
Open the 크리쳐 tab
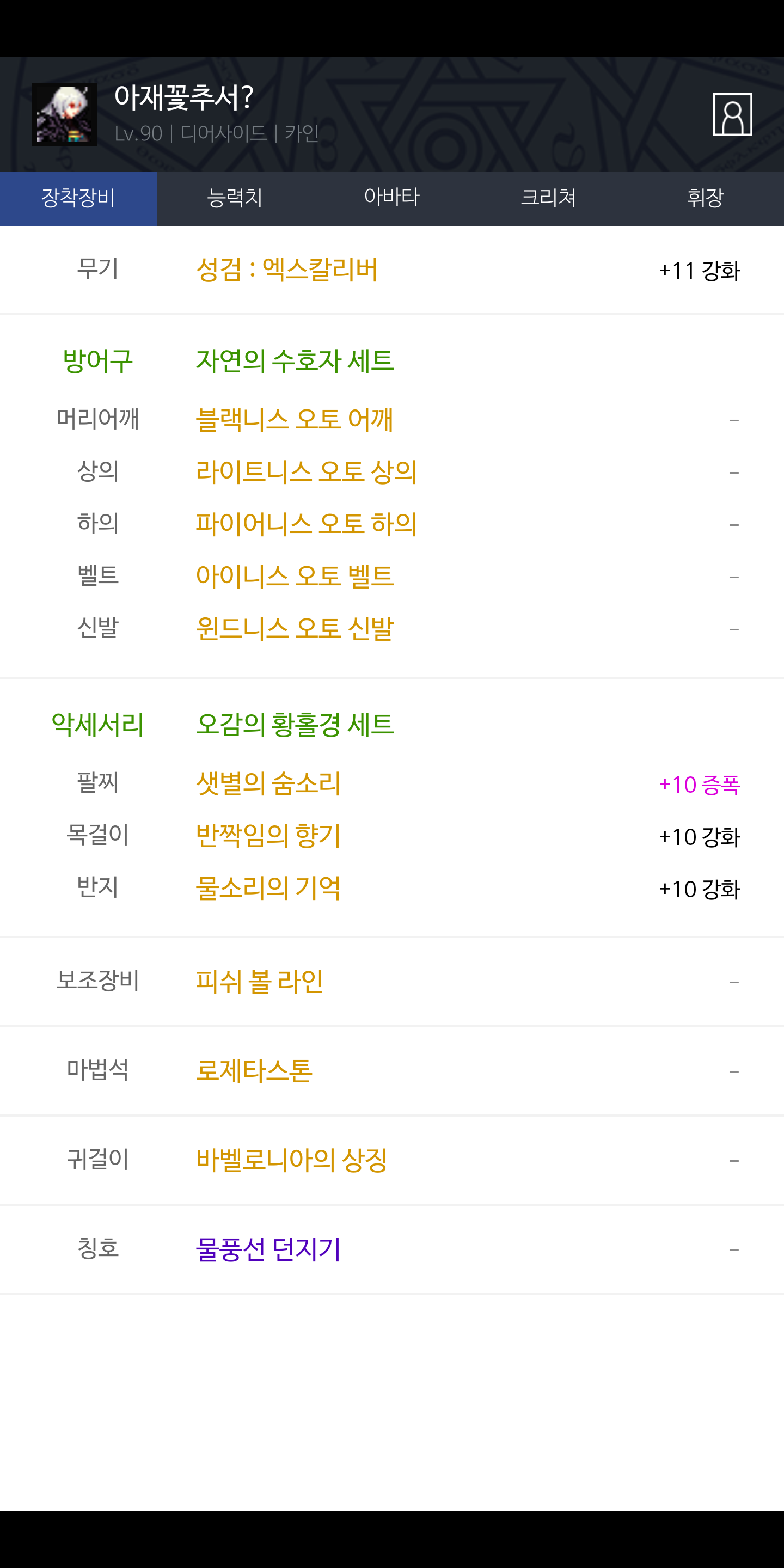548,198
